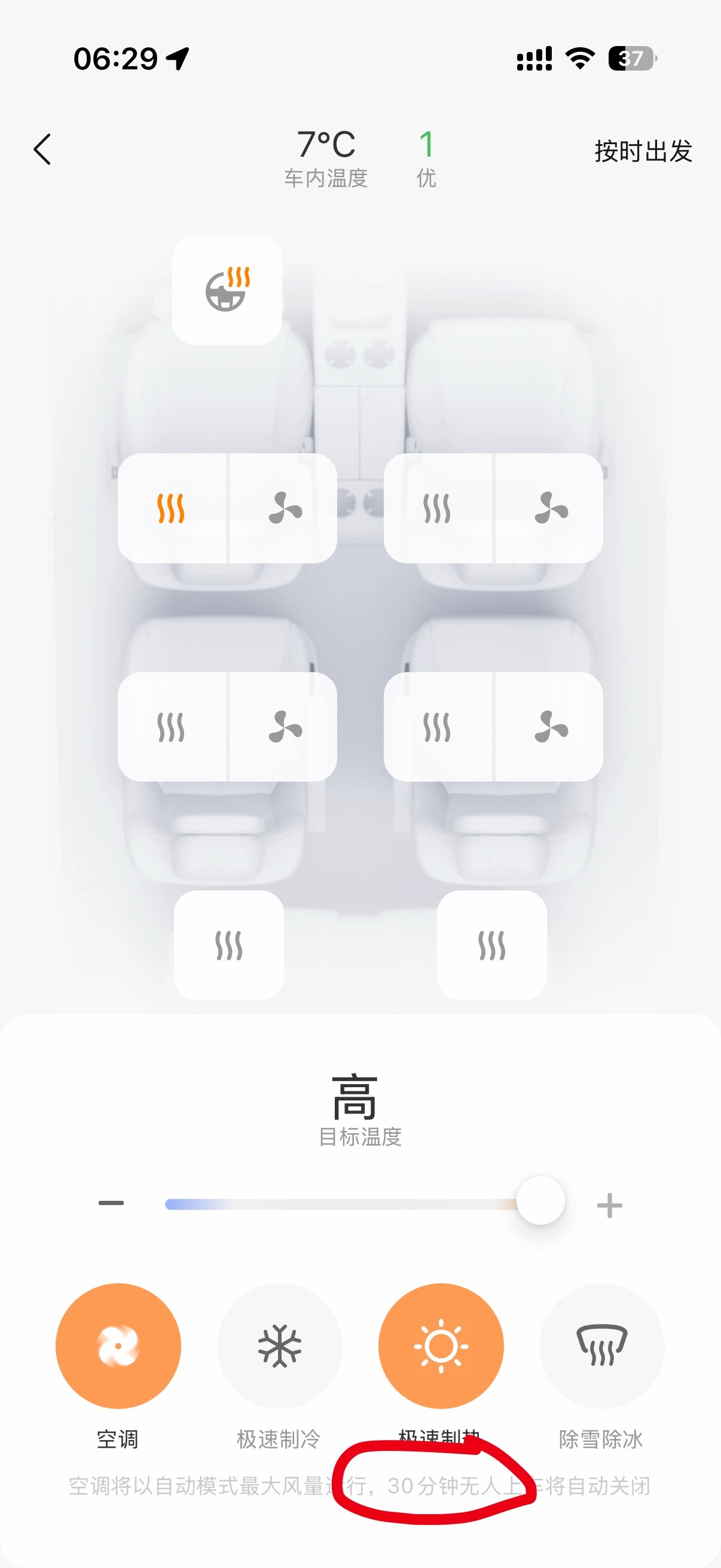Viewport: 721px width, 1568px height.
Task: Activate the 极速制冷 rapid cooling icon
Action: 279,1347
